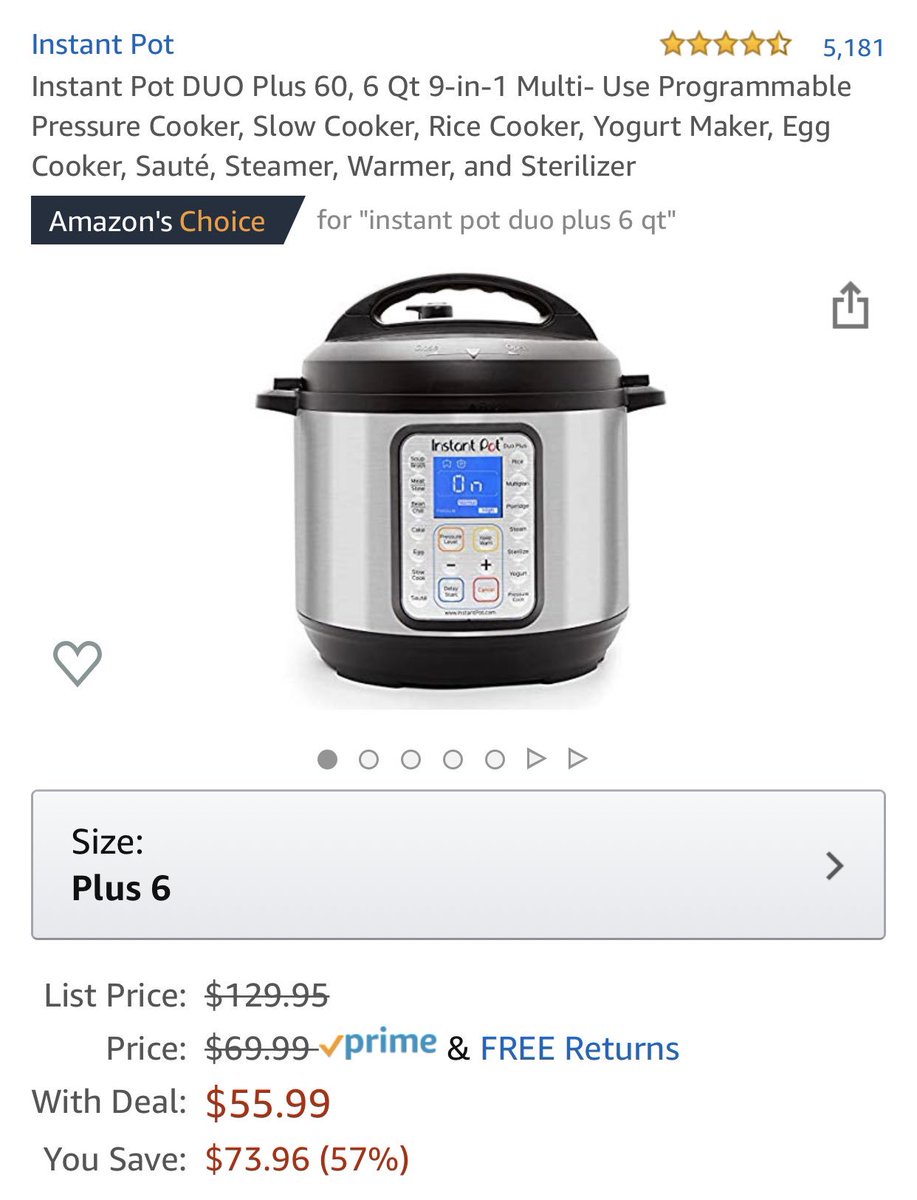Open the Size Plus 6 selector
Image resolution: width=917 pixels, height=1200 pixels.
(x=458, y=865)
